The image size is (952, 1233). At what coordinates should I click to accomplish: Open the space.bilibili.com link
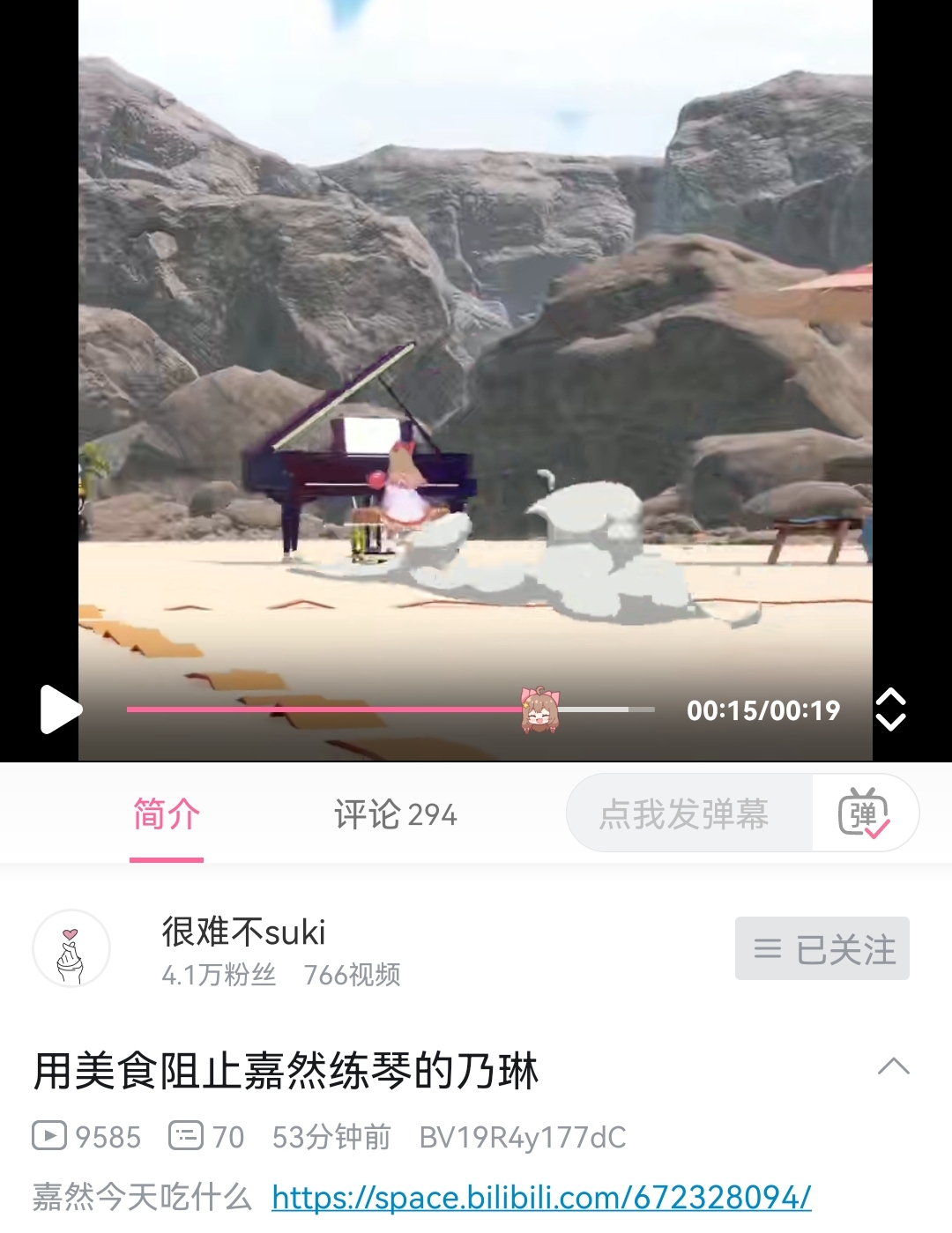541,1198
